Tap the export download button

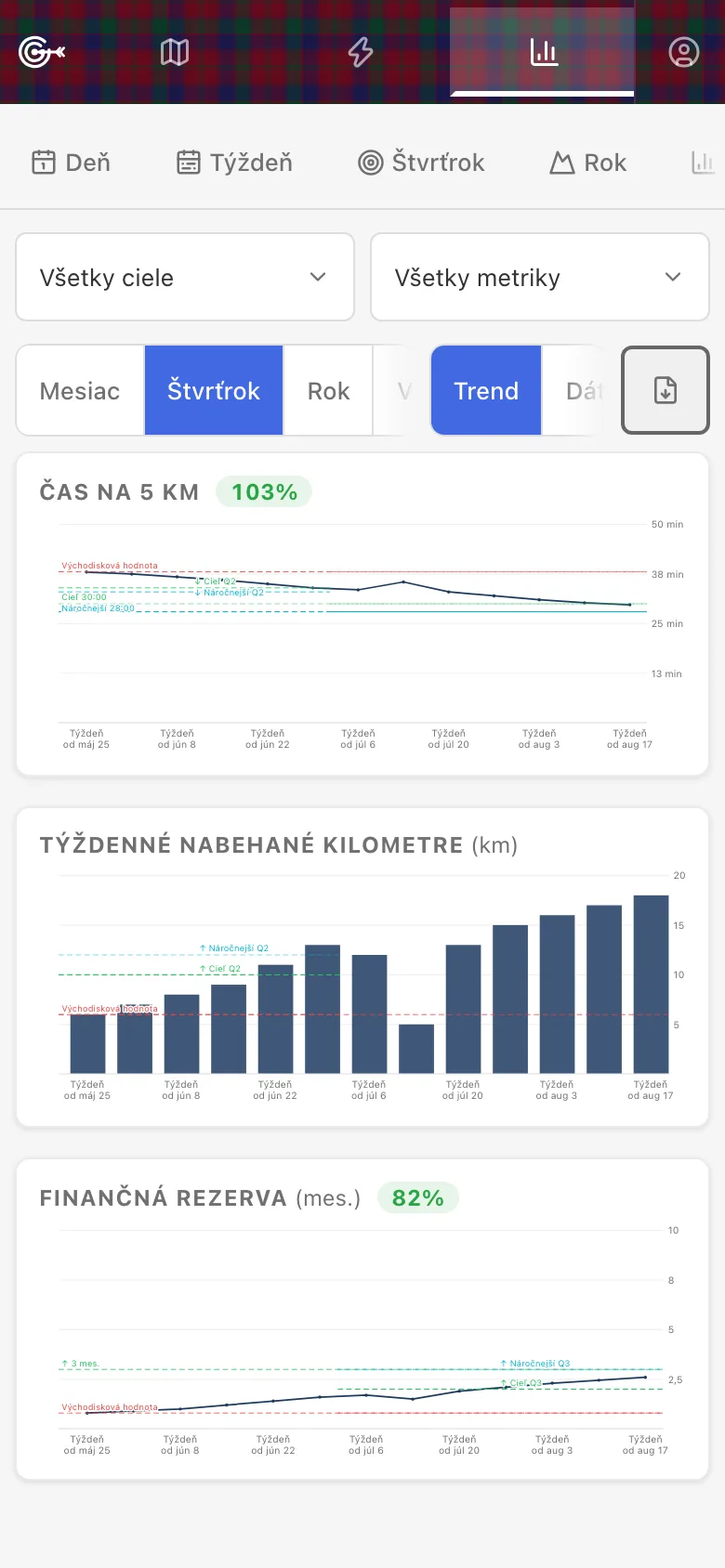(x=666, y=390)
